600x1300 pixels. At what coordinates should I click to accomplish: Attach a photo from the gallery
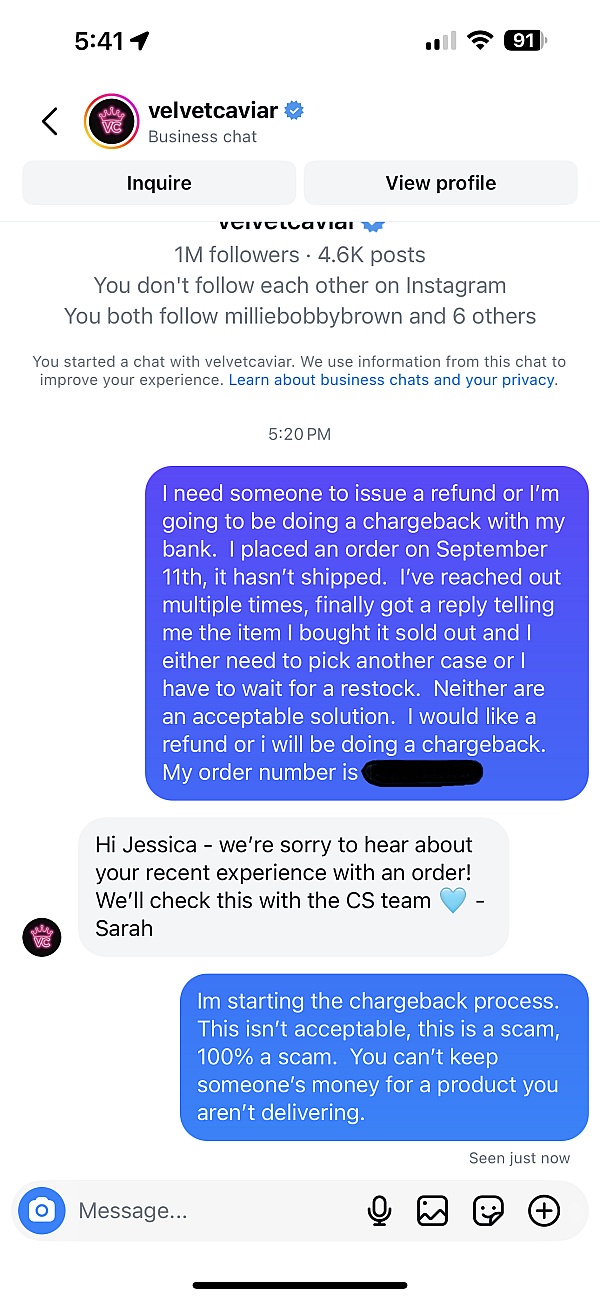(433, 1211)
